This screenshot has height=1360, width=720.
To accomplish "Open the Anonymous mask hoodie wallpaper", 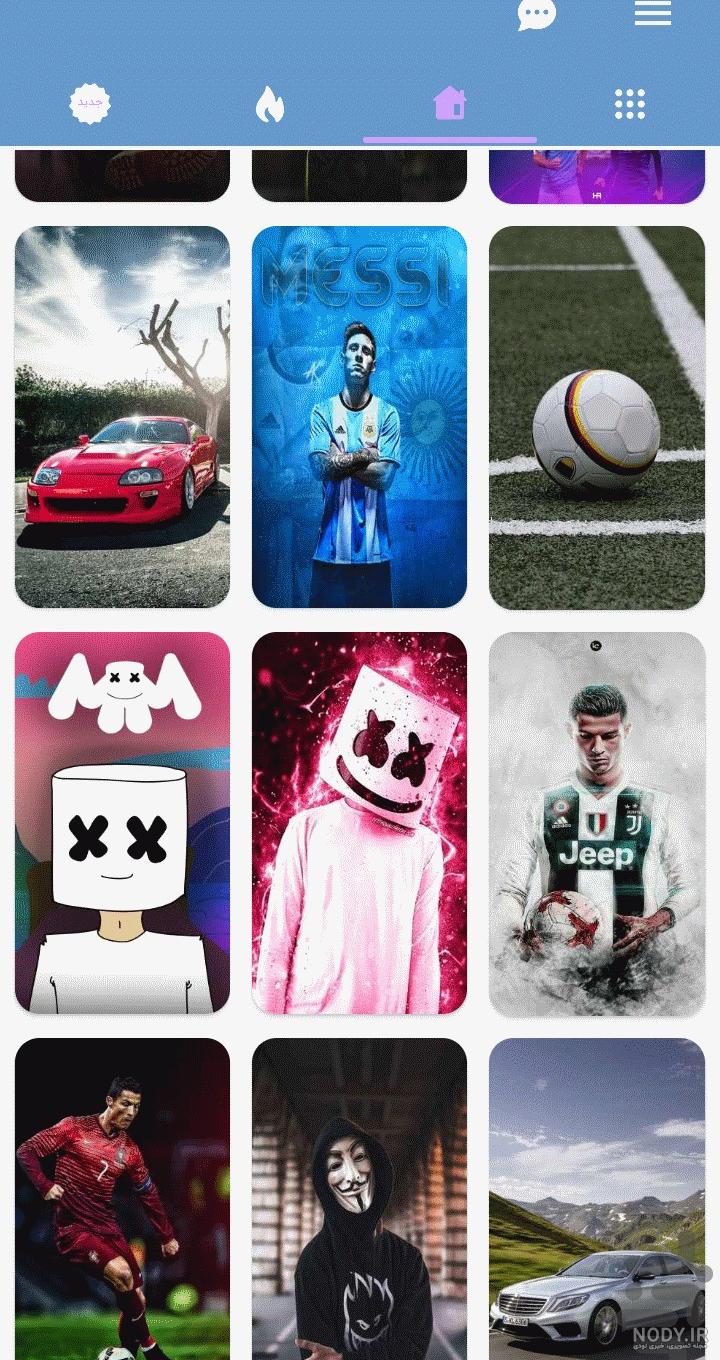I will 359,1198.
